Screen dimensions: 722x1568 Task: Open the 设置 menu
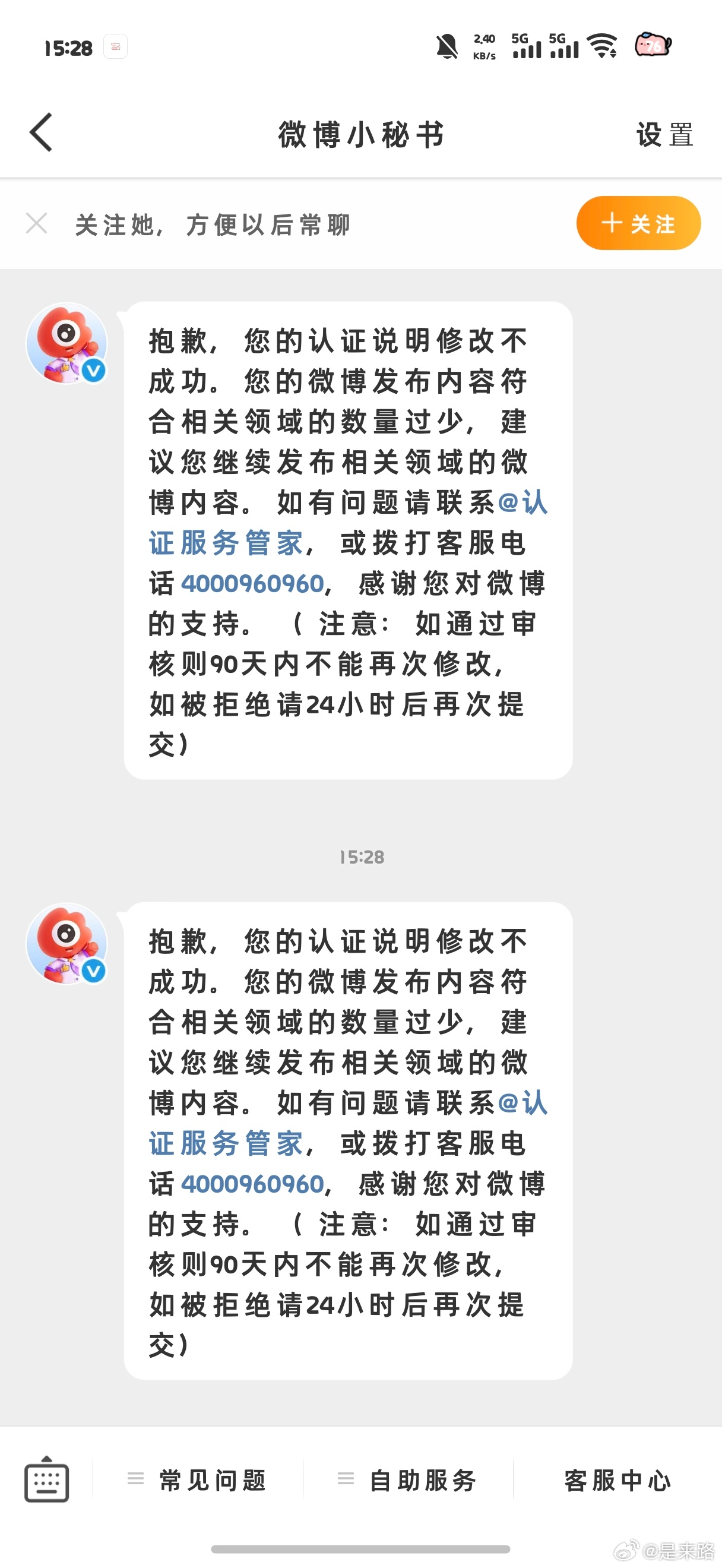(x=664, y=134)
